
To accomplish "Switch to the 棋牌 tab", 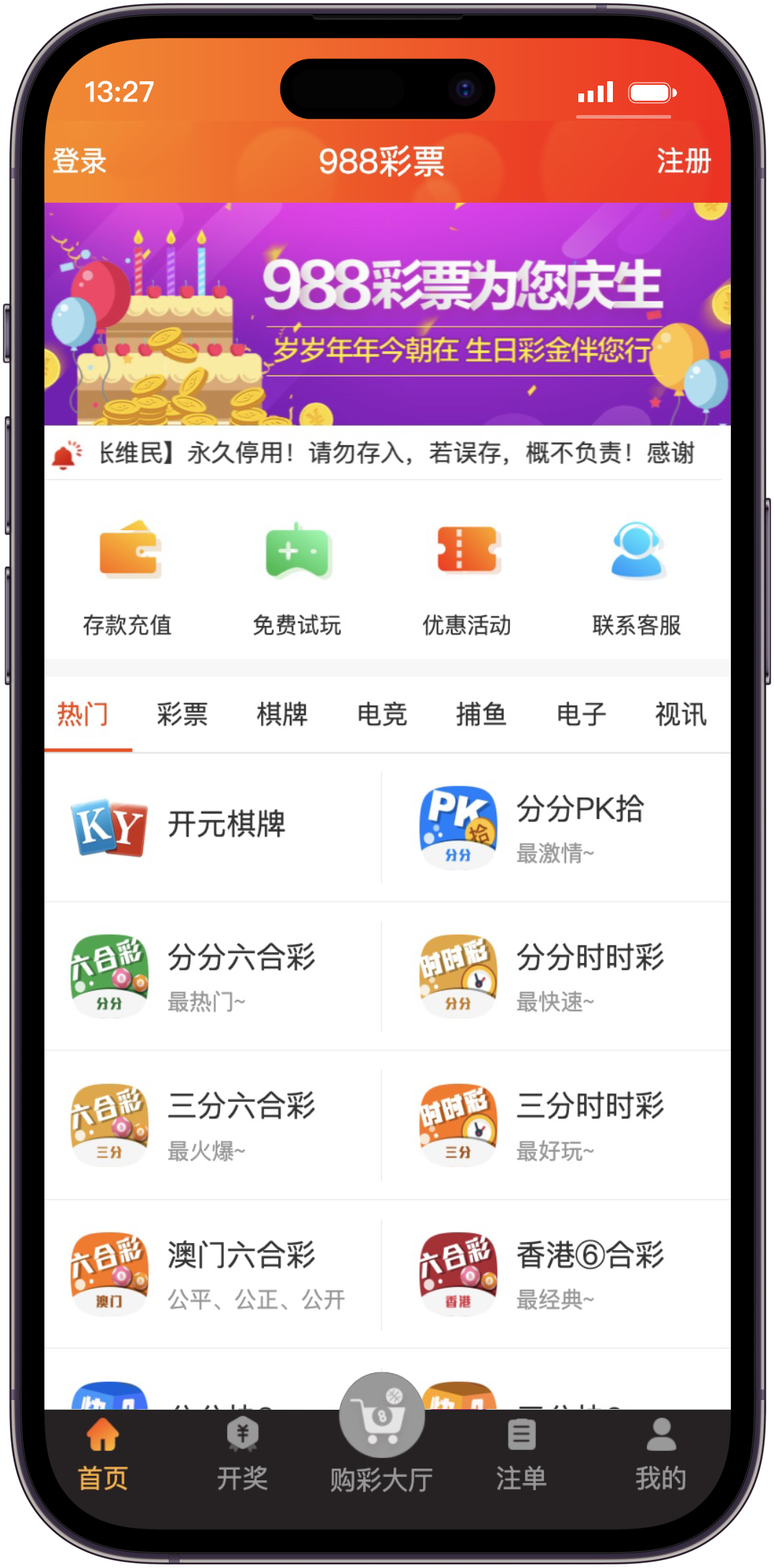I will click(x=282, y=714).
